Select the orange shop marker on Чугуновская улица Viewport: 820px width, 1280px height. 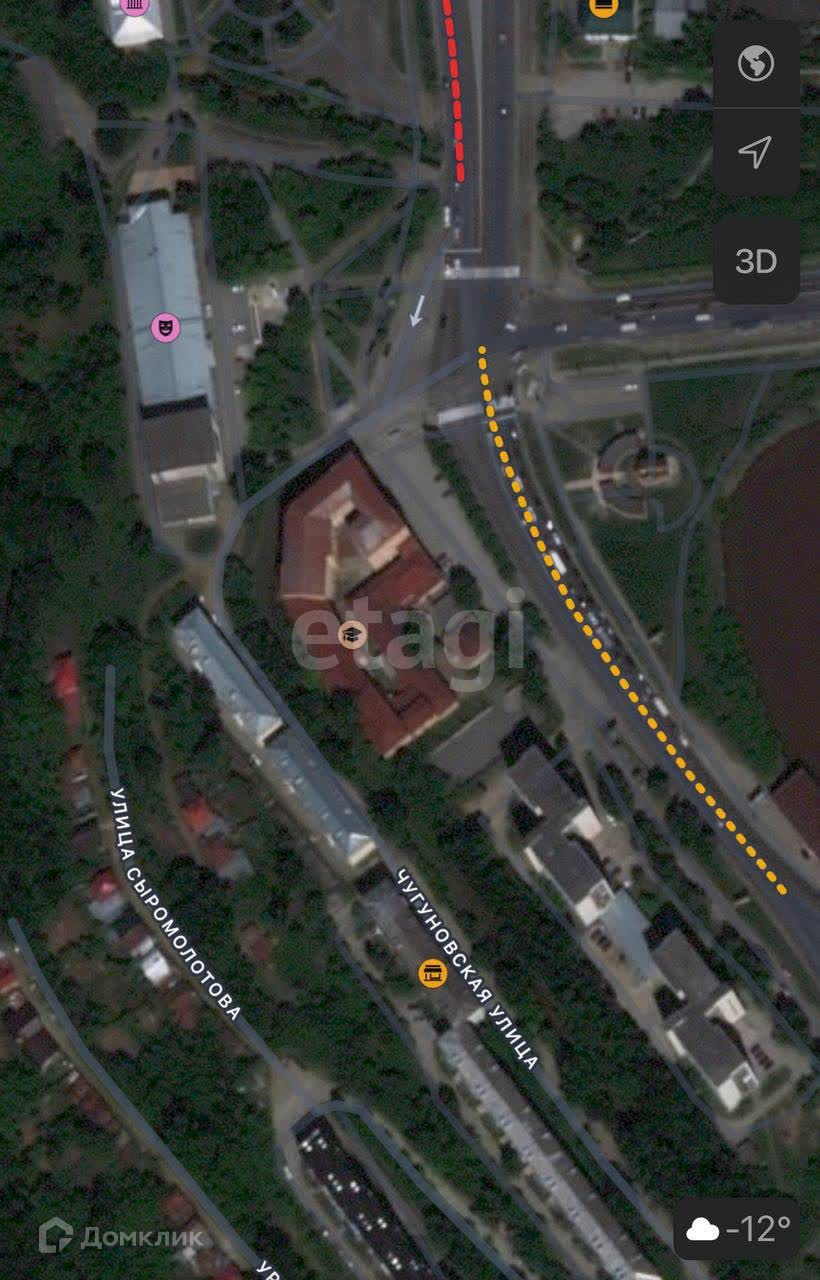432,971
